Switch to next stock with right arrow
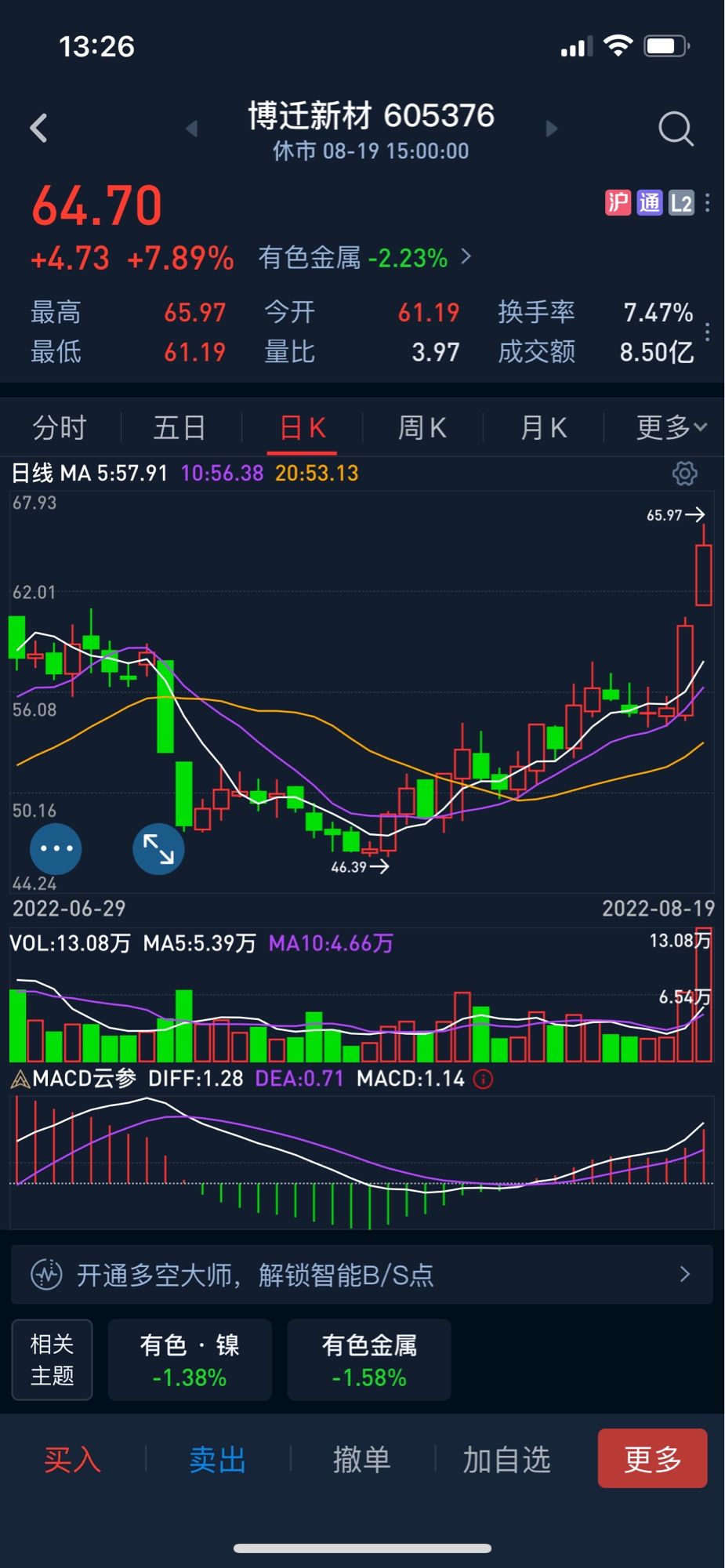 551,129
